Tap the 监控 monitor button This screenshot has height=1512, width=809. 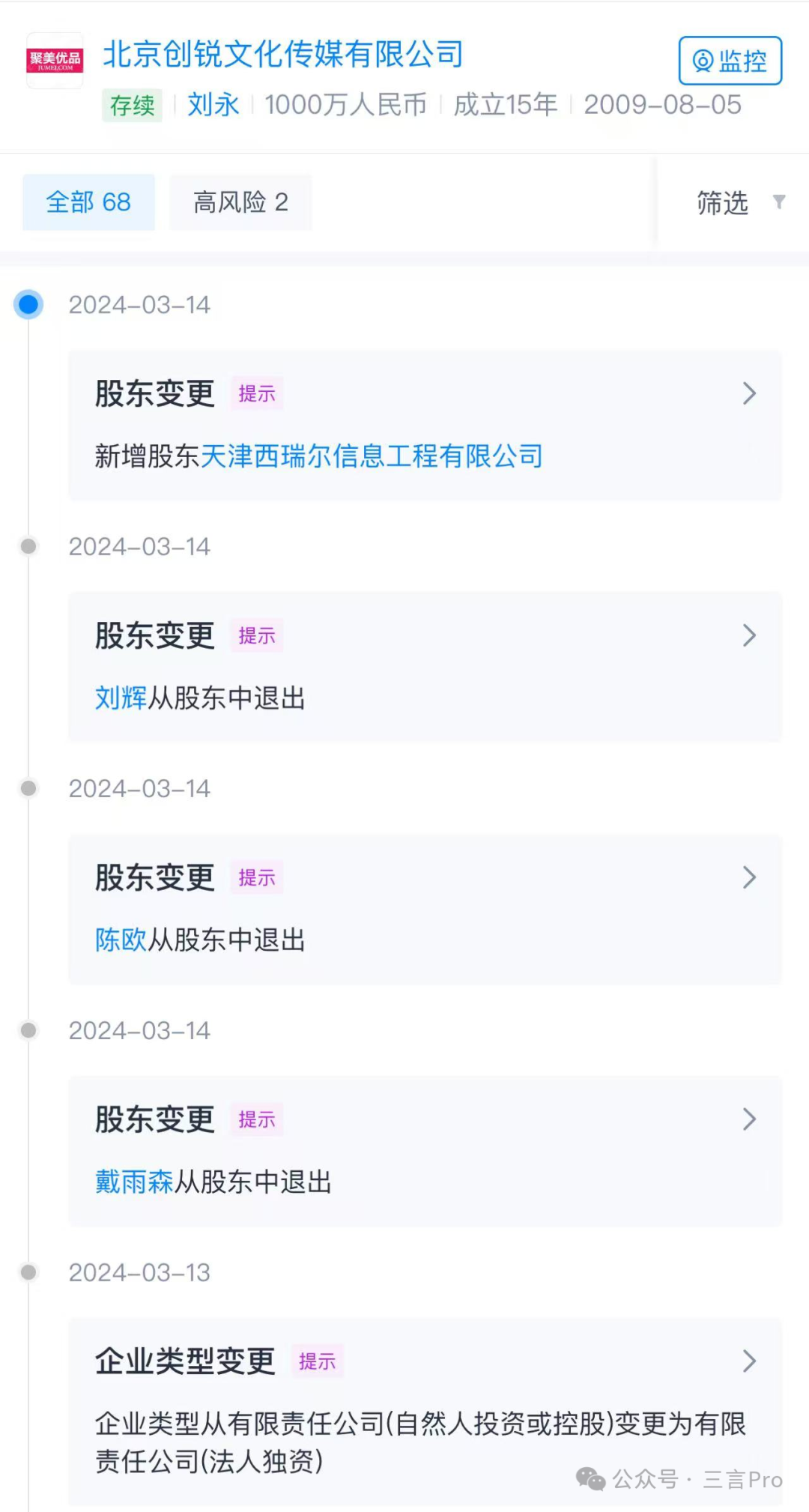pyautogui.click(x=730, y=61)
